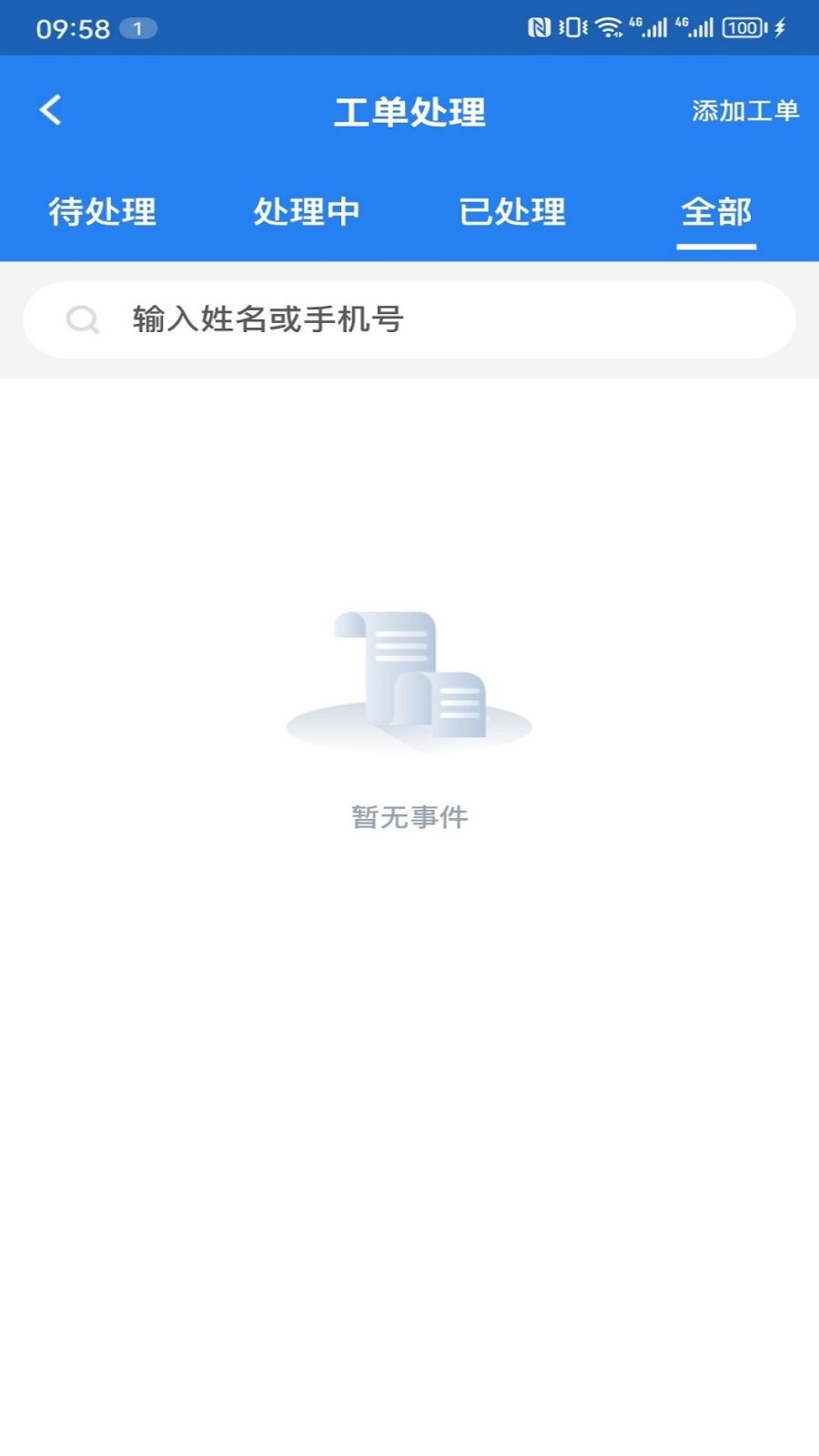The width and height of the screenshot is (819, 1456).
Task: Show the 已处理 tab
Action: click(512, 212)
